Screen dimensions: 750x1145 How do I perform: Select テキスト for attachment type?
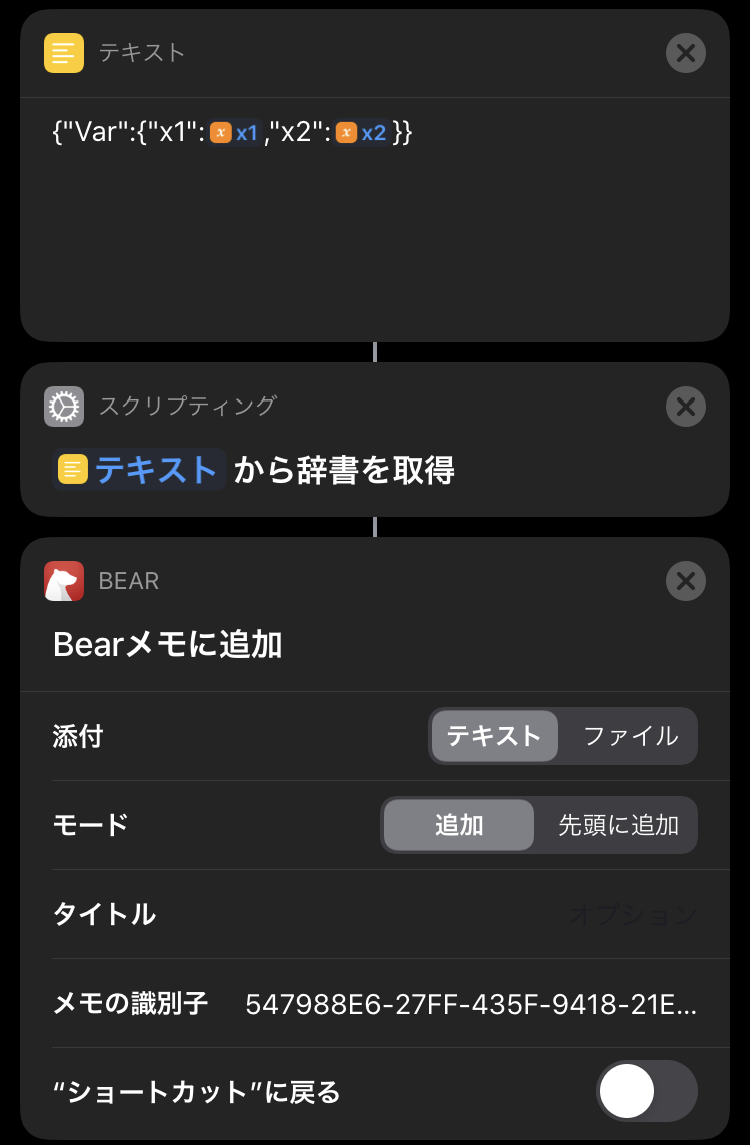tap(494, 737)
